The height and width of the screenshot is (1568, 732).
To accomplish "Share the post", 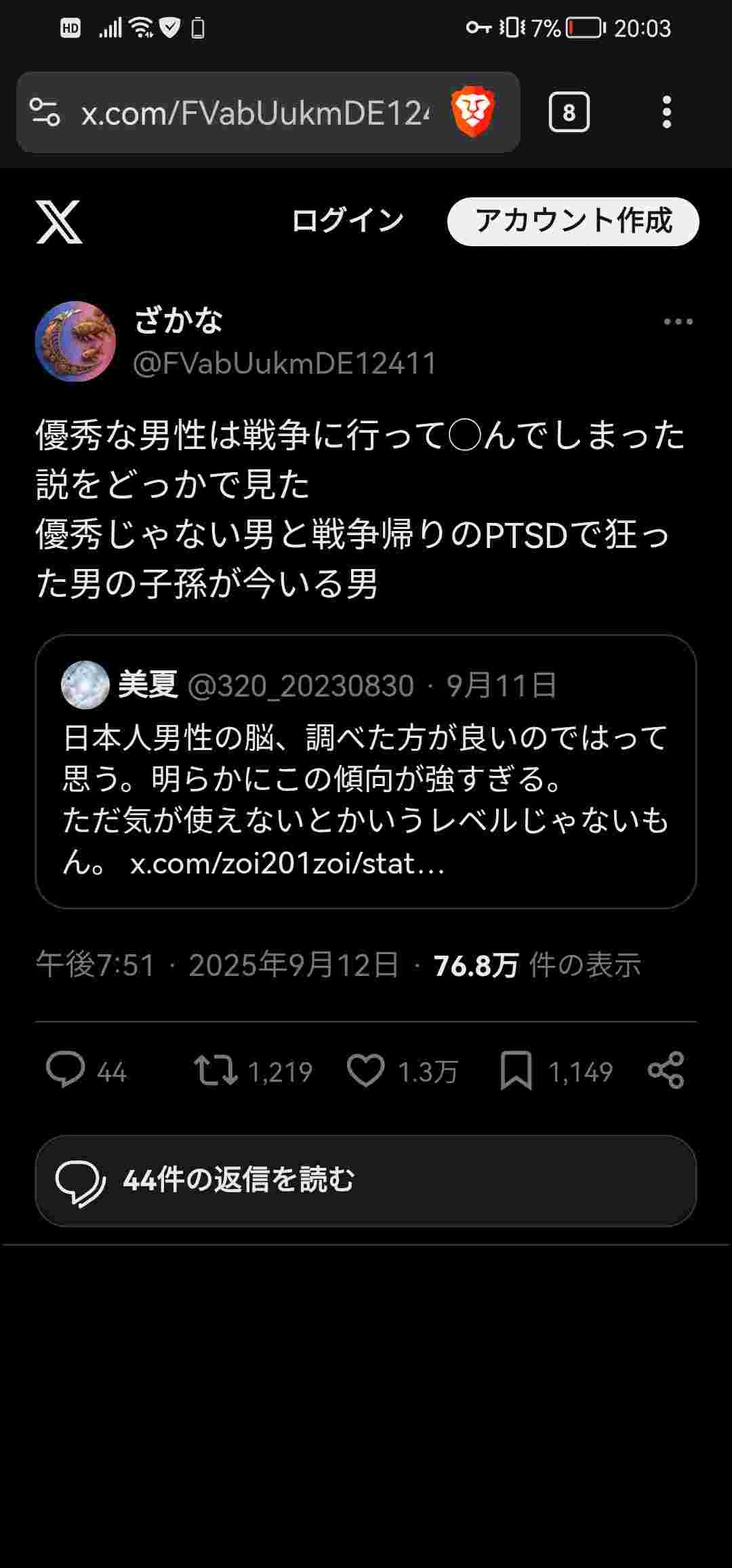I will (666, 1071).
